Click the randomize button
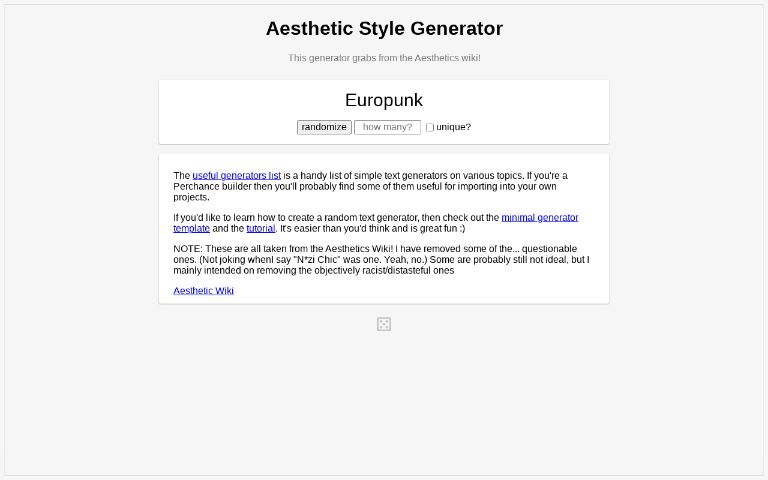This screenshot has width=768, height=480. pos(324,127)
